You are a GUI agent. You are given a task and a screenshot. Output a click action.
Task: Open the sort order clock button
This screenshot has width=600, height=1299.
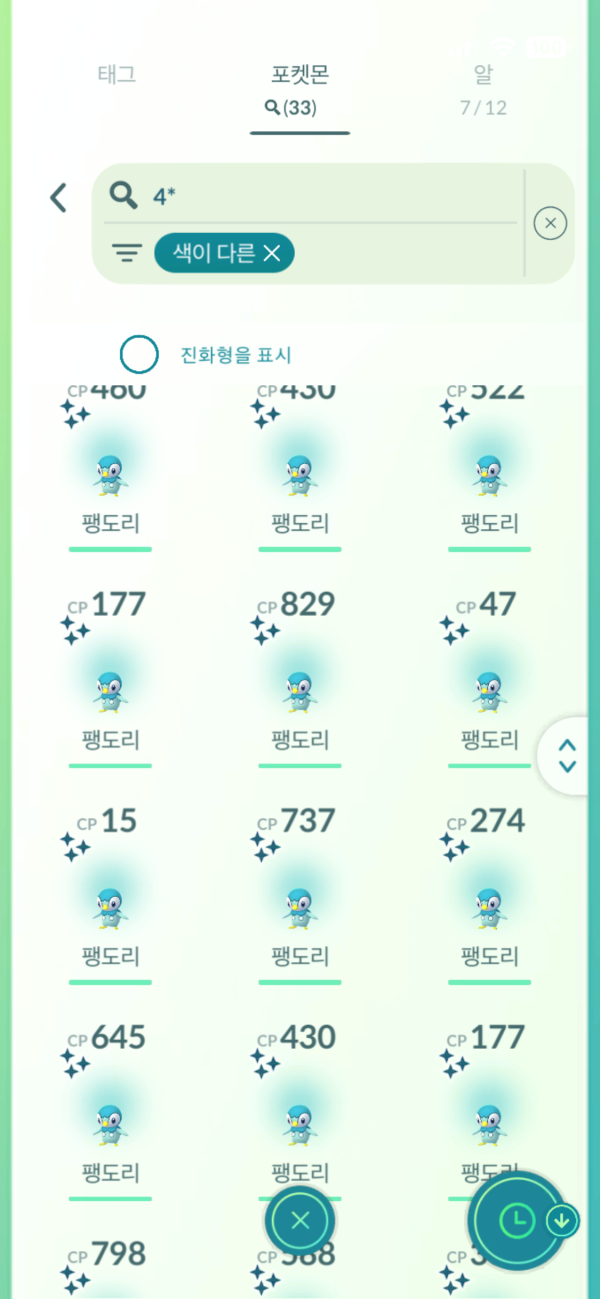click(x=516, y=1219)
